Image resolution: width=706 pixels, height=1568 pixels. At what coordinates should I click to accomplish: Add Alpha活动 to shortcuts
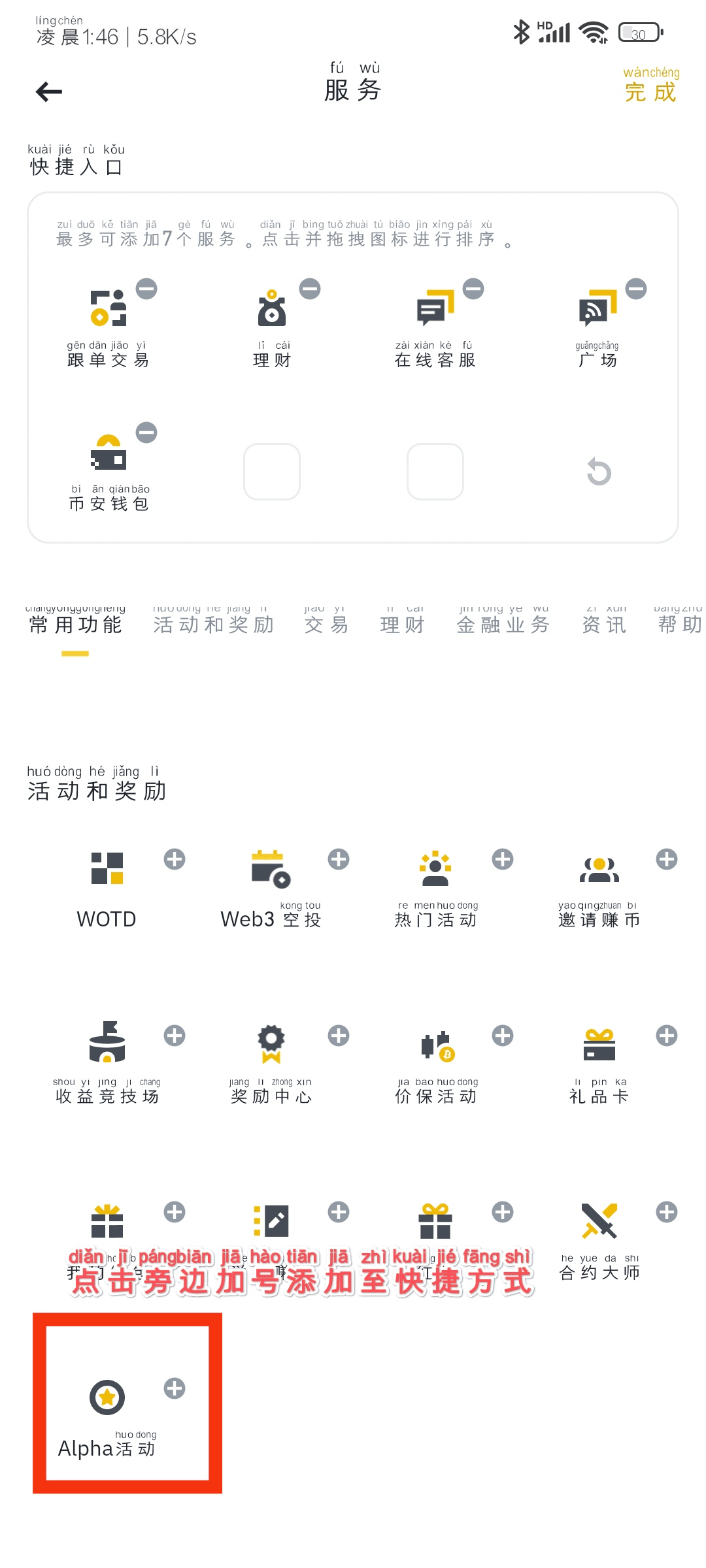(x=175, y=1388)
